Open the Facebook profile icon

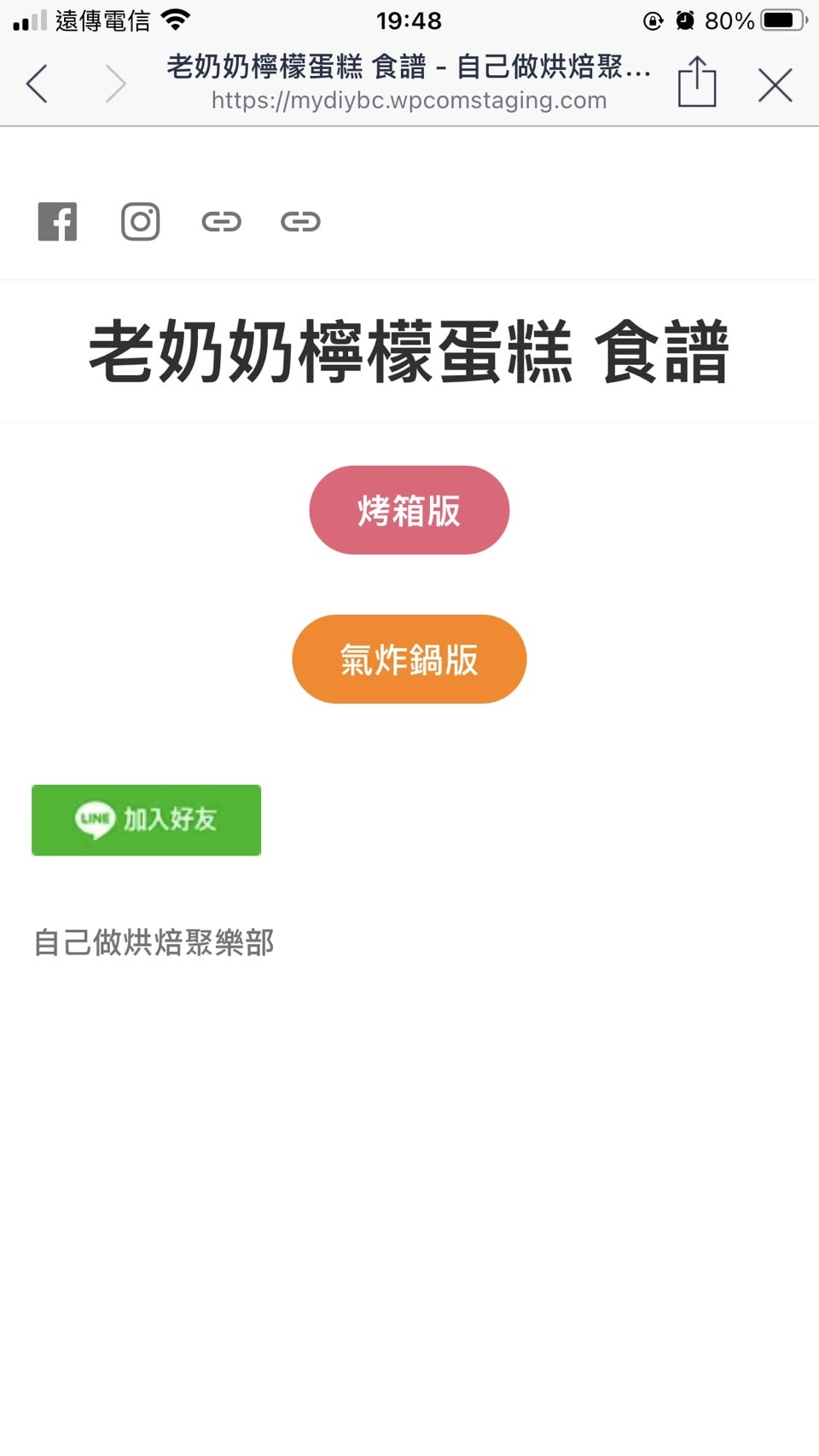click(57, 221)
